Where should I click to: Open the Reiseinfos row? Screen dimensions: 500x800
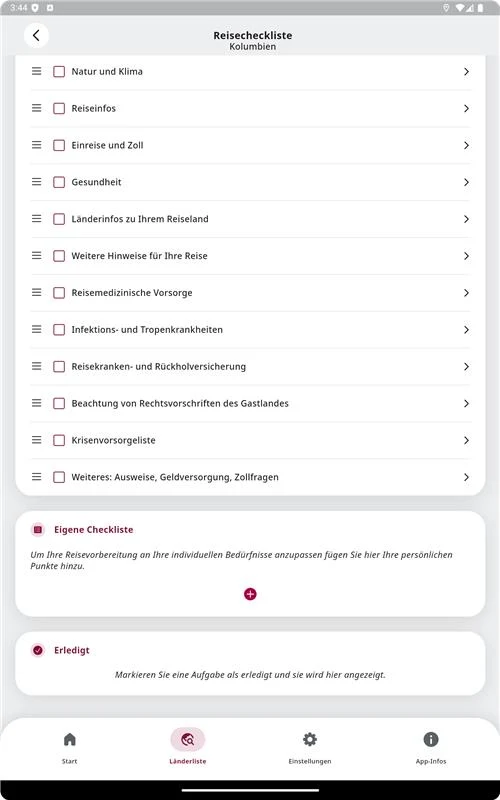click(x=250, y=108)
